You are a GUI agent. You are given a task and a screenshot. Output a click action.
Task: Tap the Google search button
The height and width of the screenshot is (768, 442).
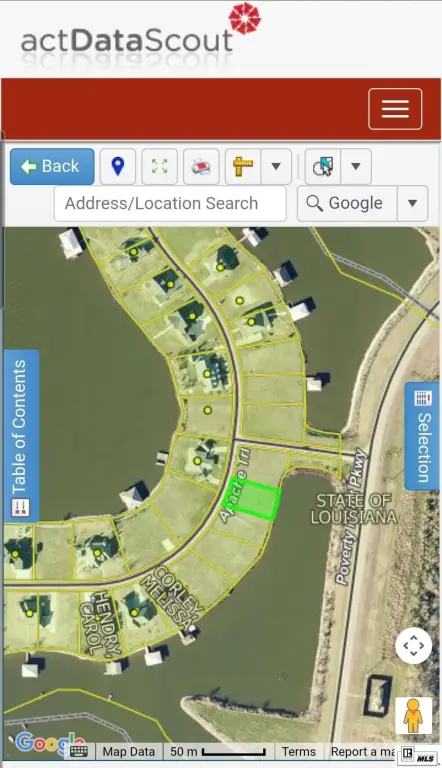pyautogui.click(x=347, y=203)
